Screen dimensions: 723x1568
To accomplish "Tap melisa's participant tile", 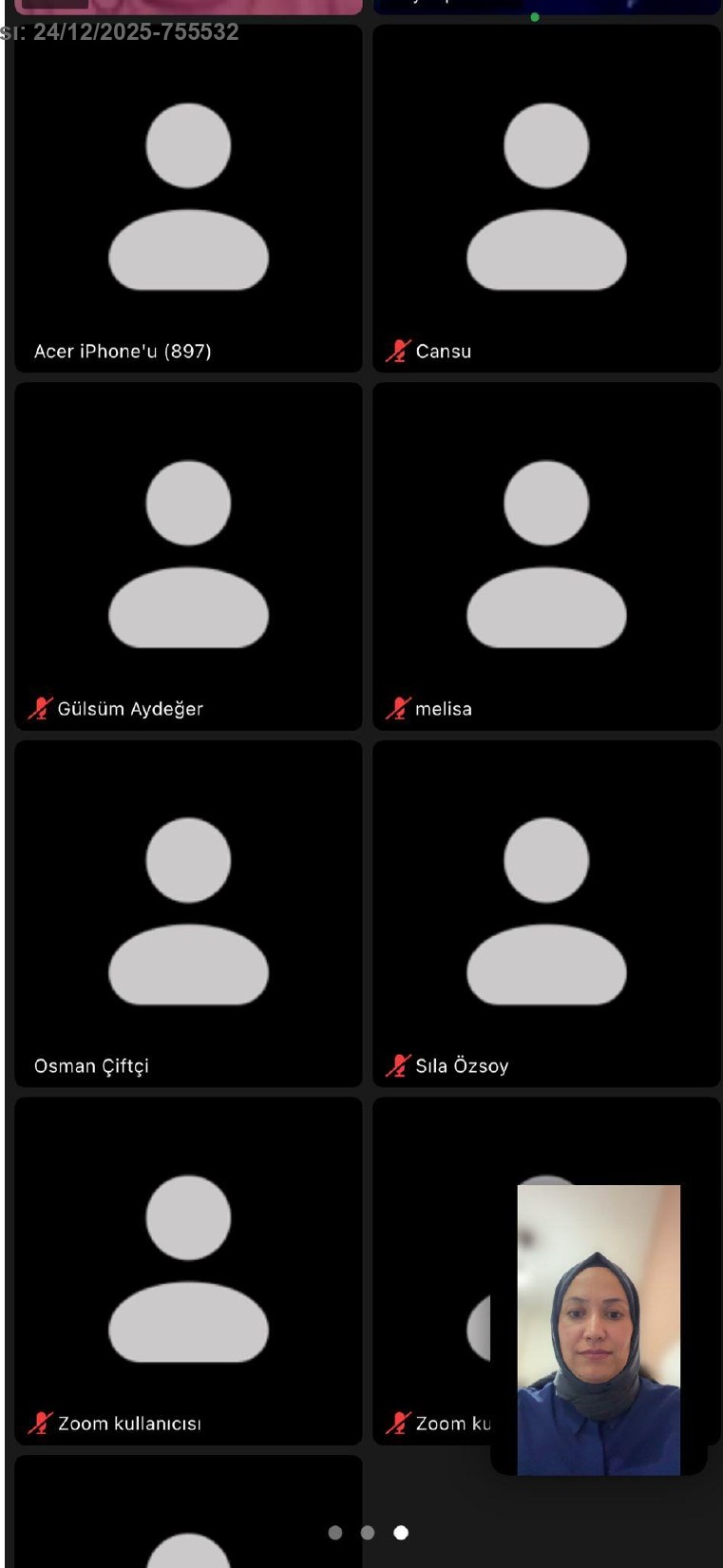I will point(546,556).
